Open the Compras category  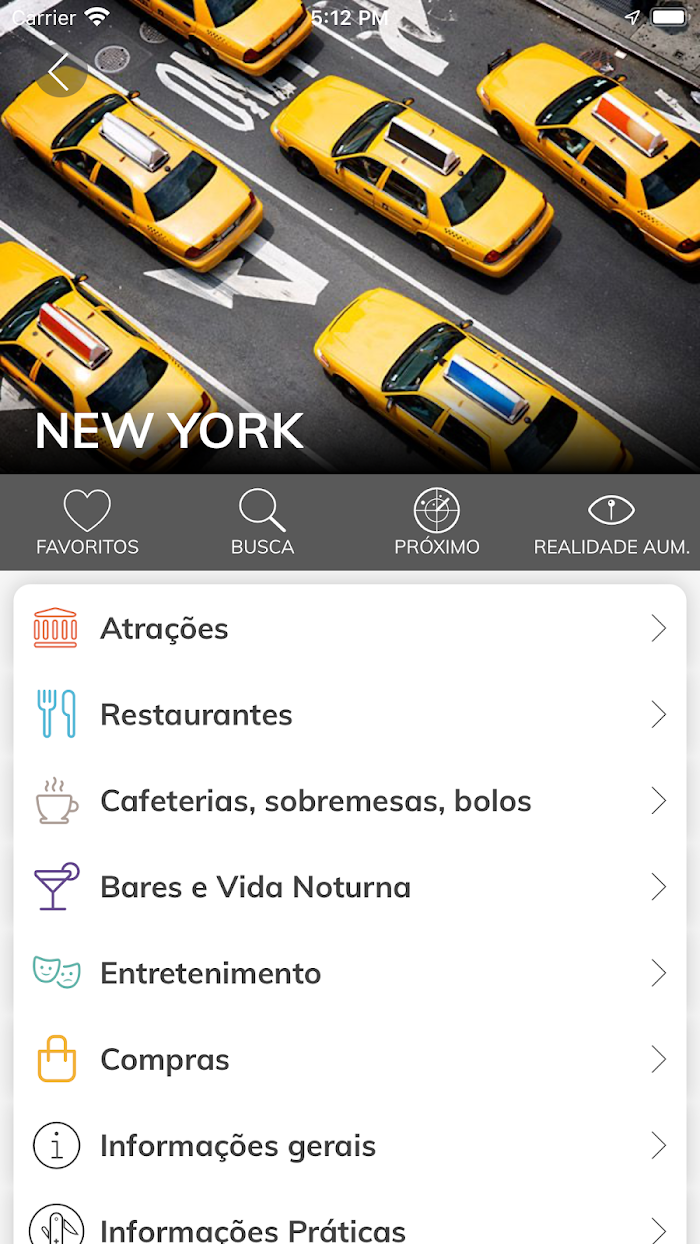tap(350, 1058)
